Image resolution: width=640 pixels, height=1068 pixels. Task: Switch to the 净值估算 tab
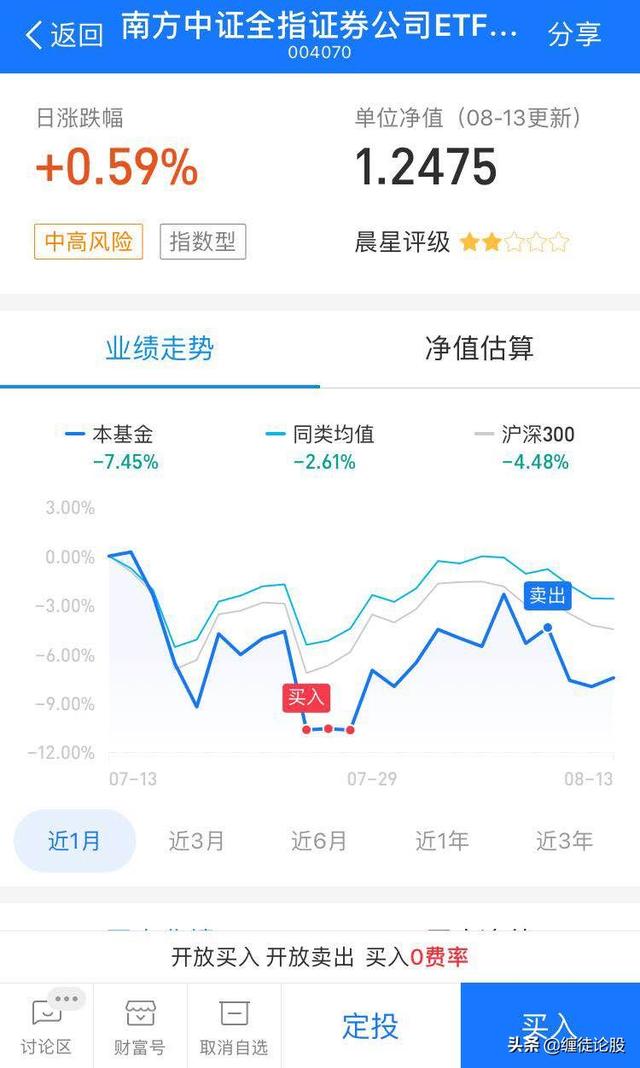coord(479,348)
